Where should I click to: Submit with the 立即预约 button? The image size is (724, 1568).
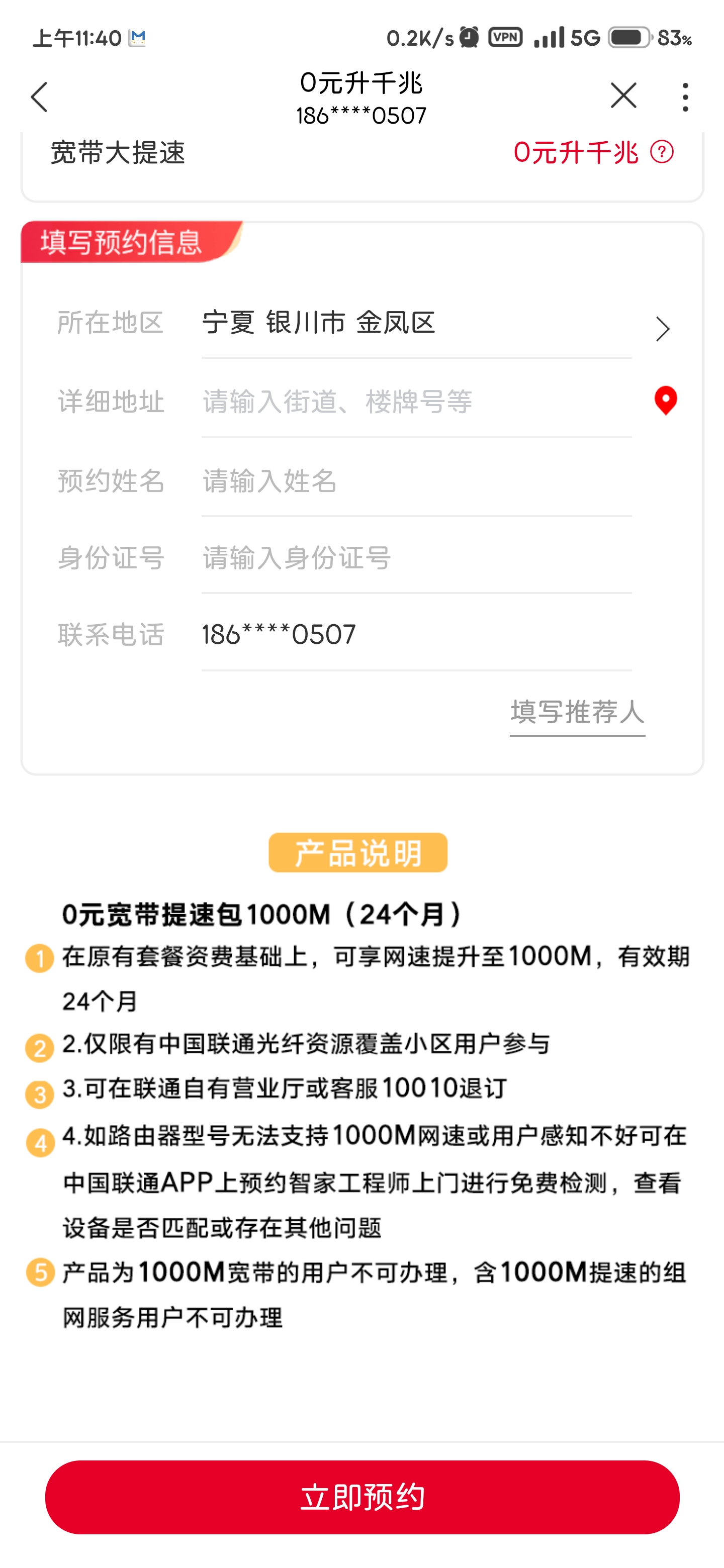[363, 1496]
